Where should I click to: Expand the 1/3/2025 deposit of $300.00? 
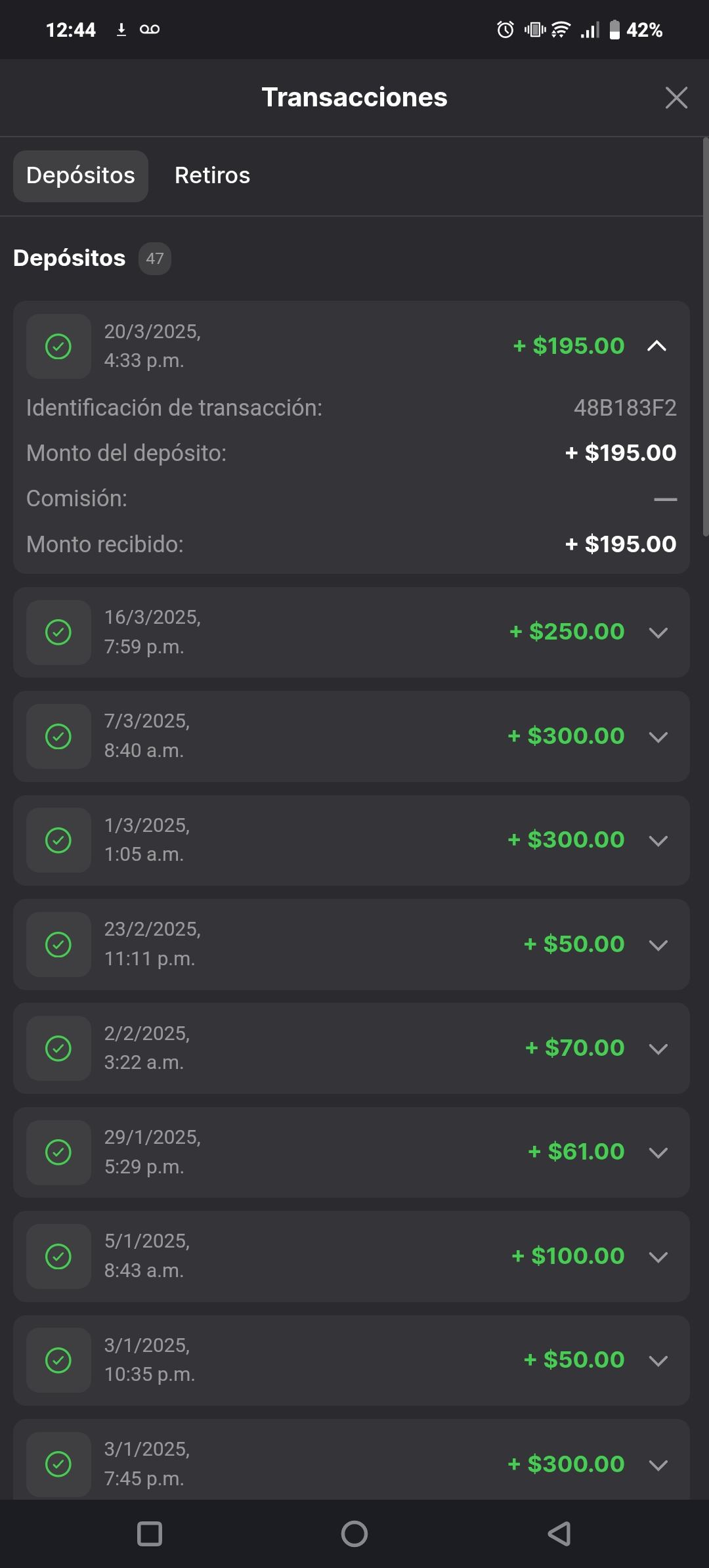tap(658, 840)
